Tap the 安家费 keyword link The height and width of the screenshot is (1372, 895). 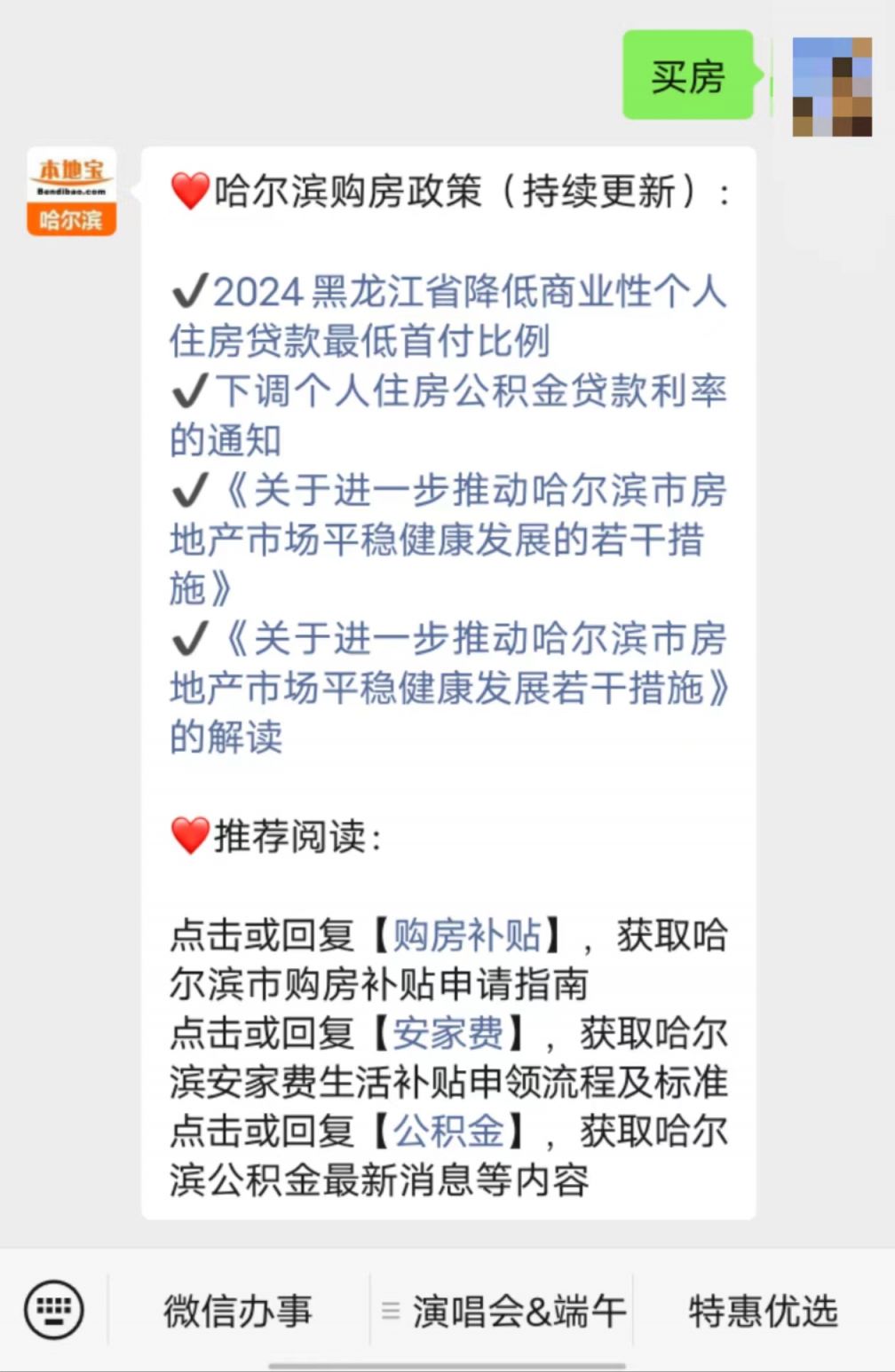coord(448,1033)
